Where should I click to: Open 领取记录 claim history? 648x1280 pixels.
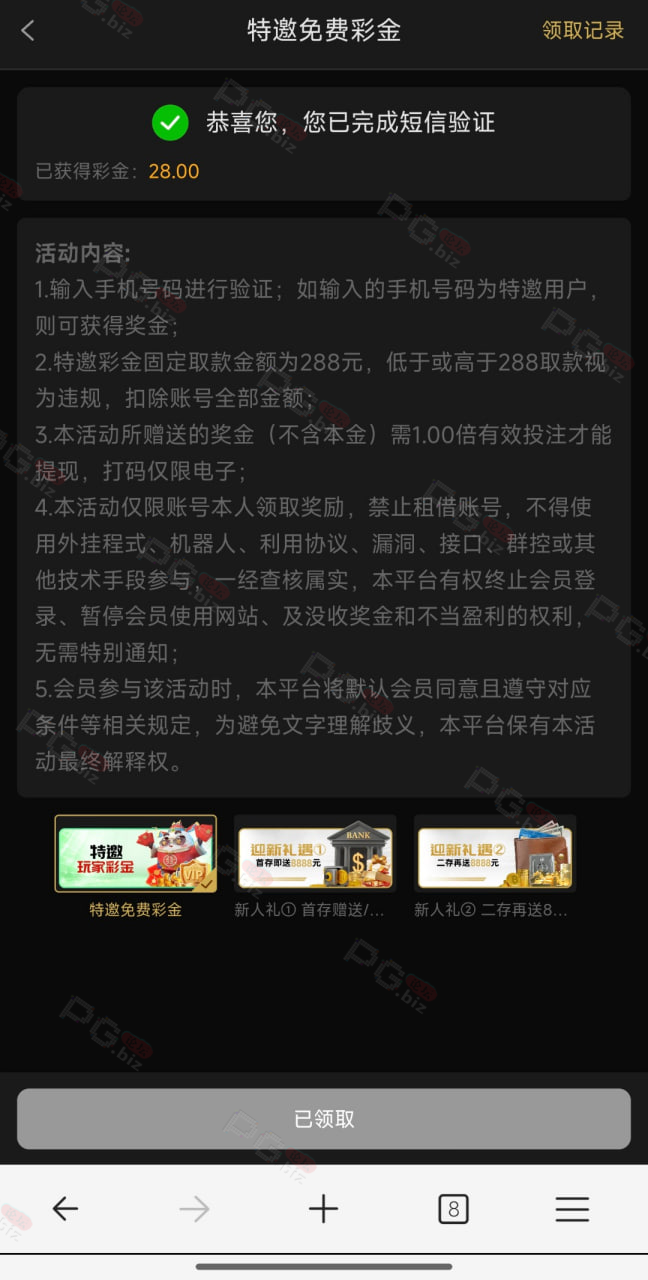point(583,31)
